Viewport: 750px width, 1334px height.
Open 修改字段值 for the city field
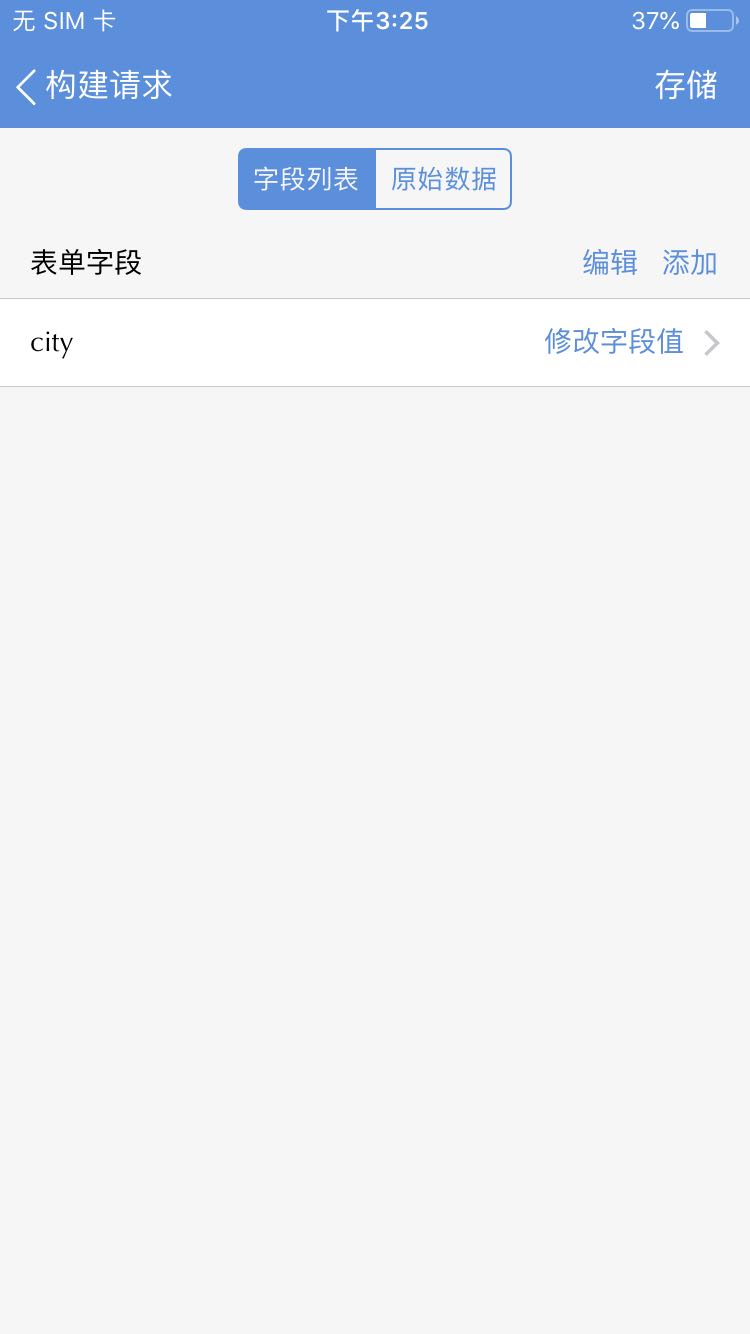613,342
